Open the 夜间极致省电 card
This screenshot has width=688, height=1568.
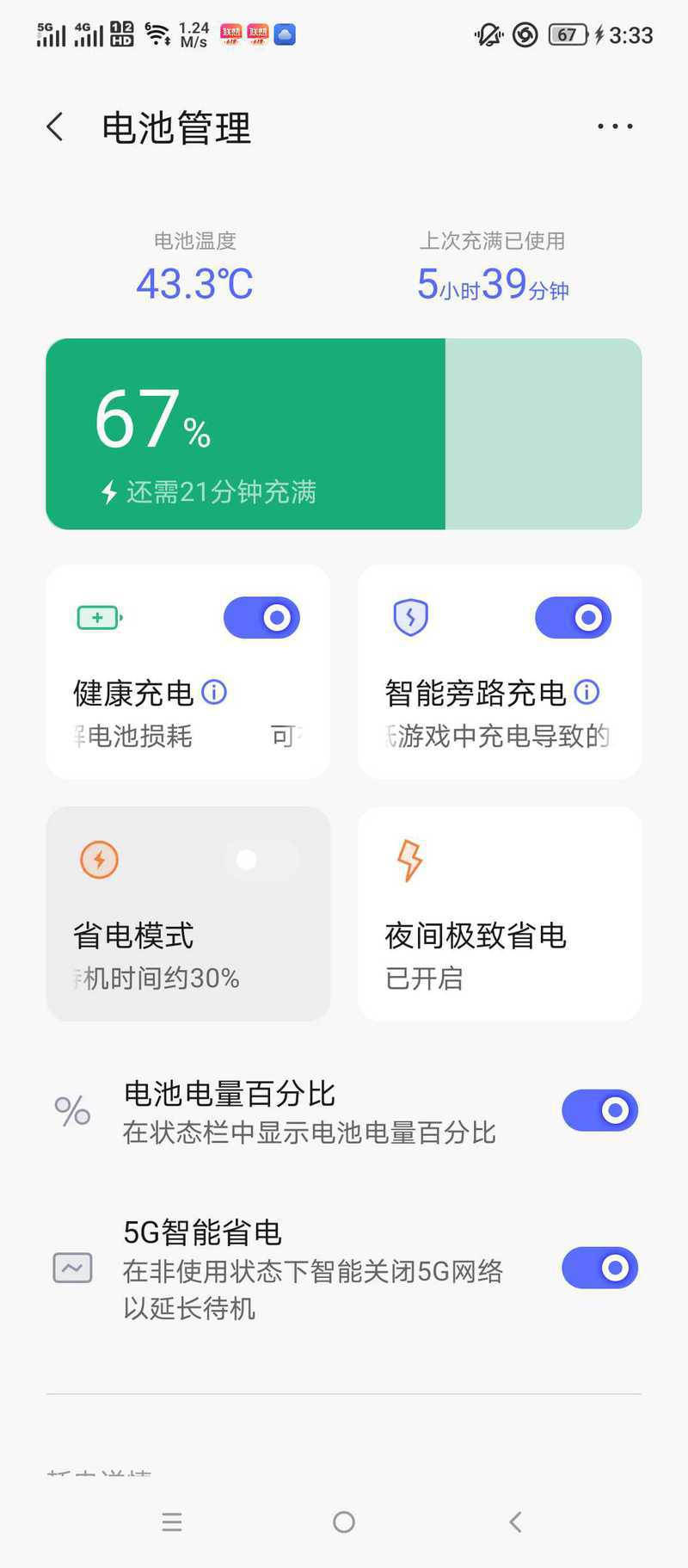pos(500,914)
